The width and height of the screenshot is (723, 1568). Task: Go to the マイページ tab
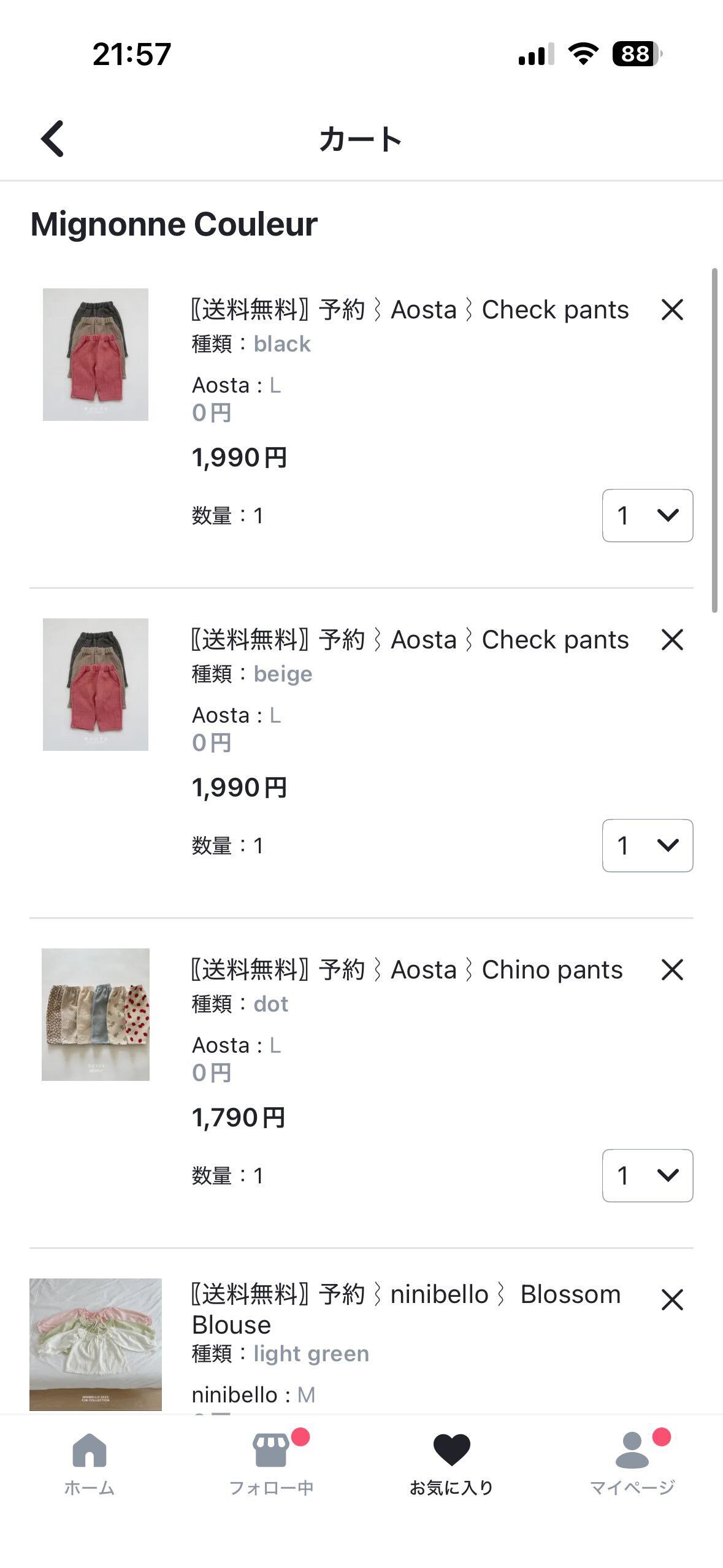(x=632, y=1464)
